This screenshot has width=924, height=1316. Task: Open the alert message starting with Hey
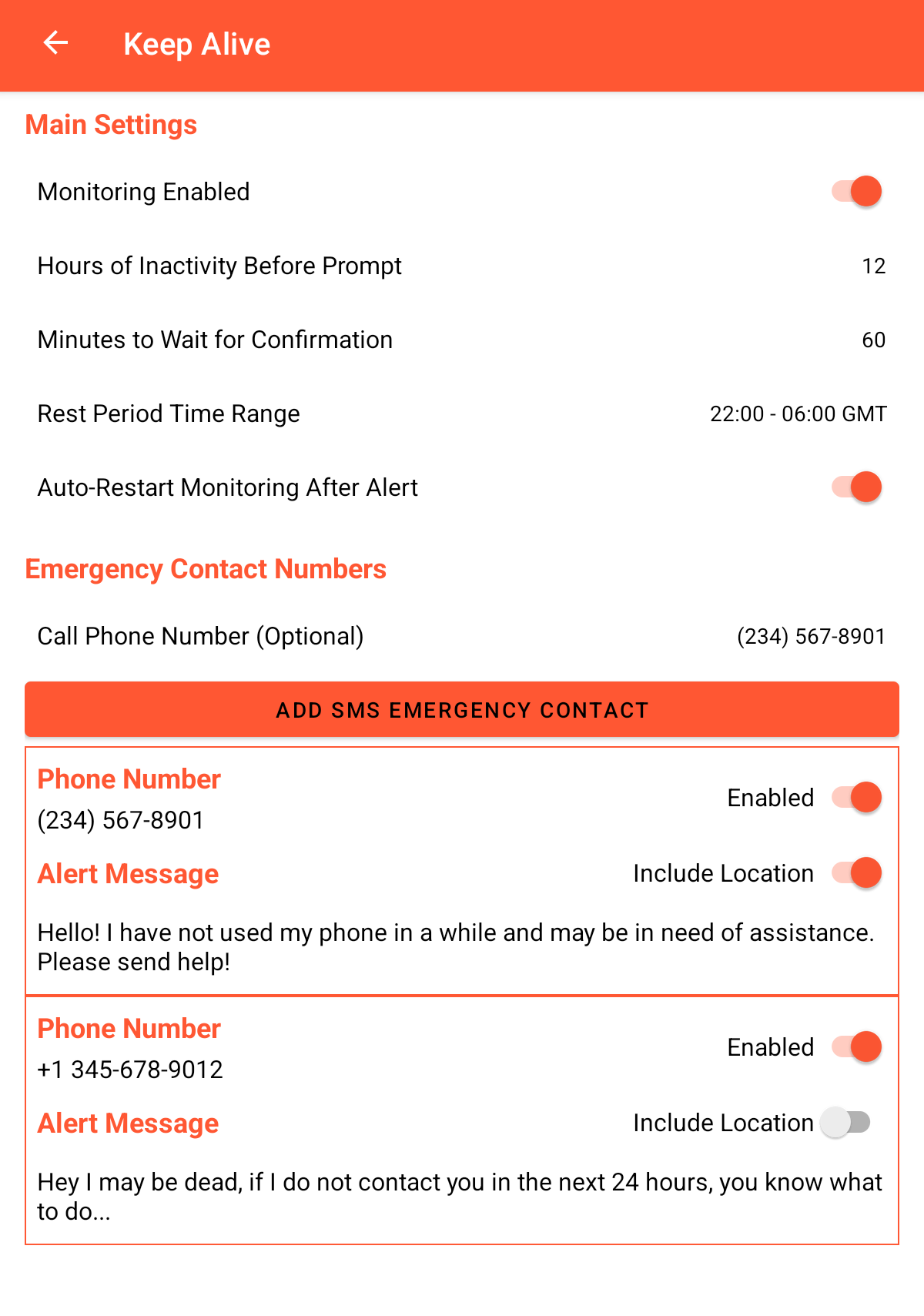tap(459, 1197)
